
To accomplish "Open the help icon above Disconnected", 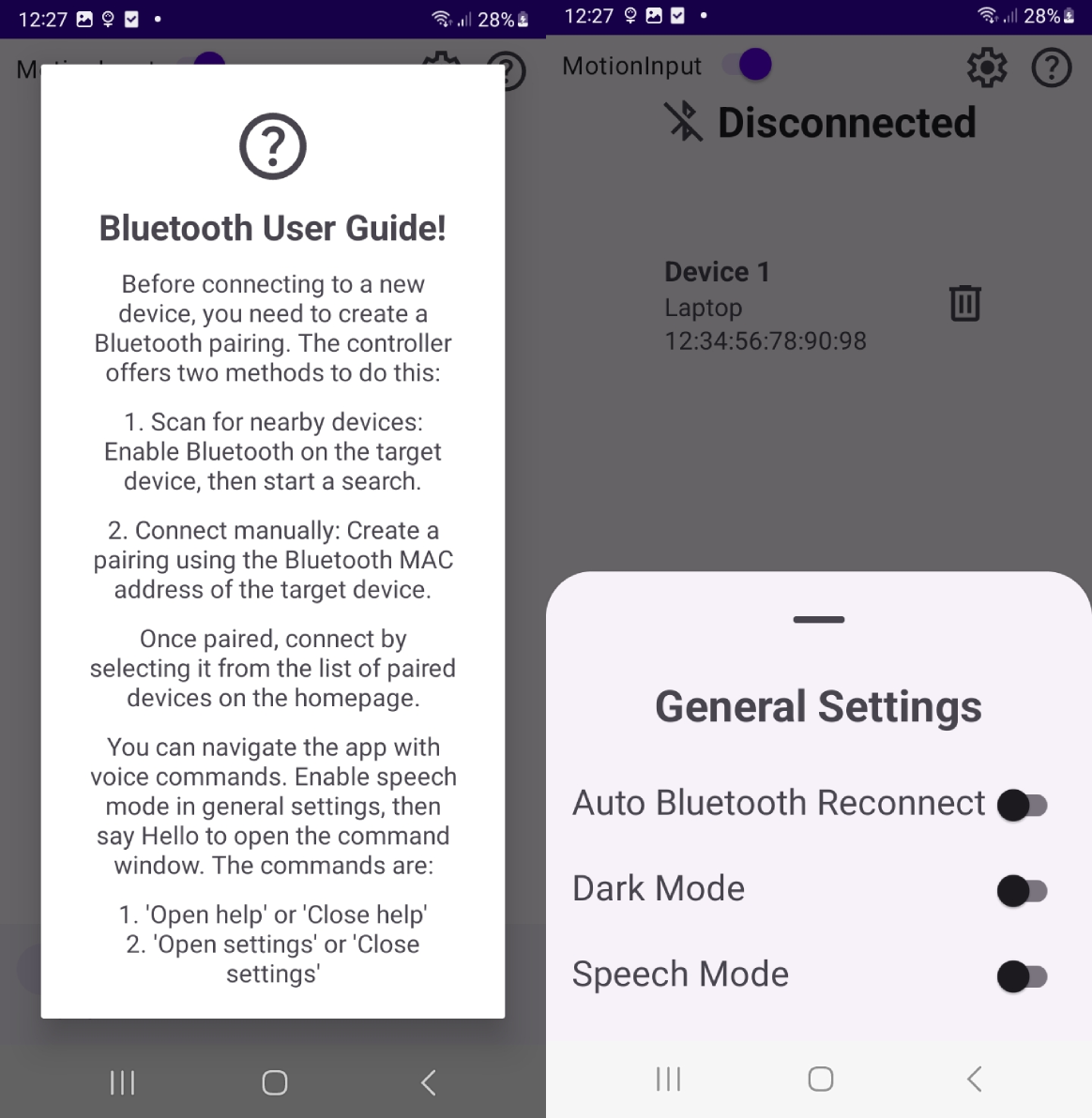I will 1052,68.
